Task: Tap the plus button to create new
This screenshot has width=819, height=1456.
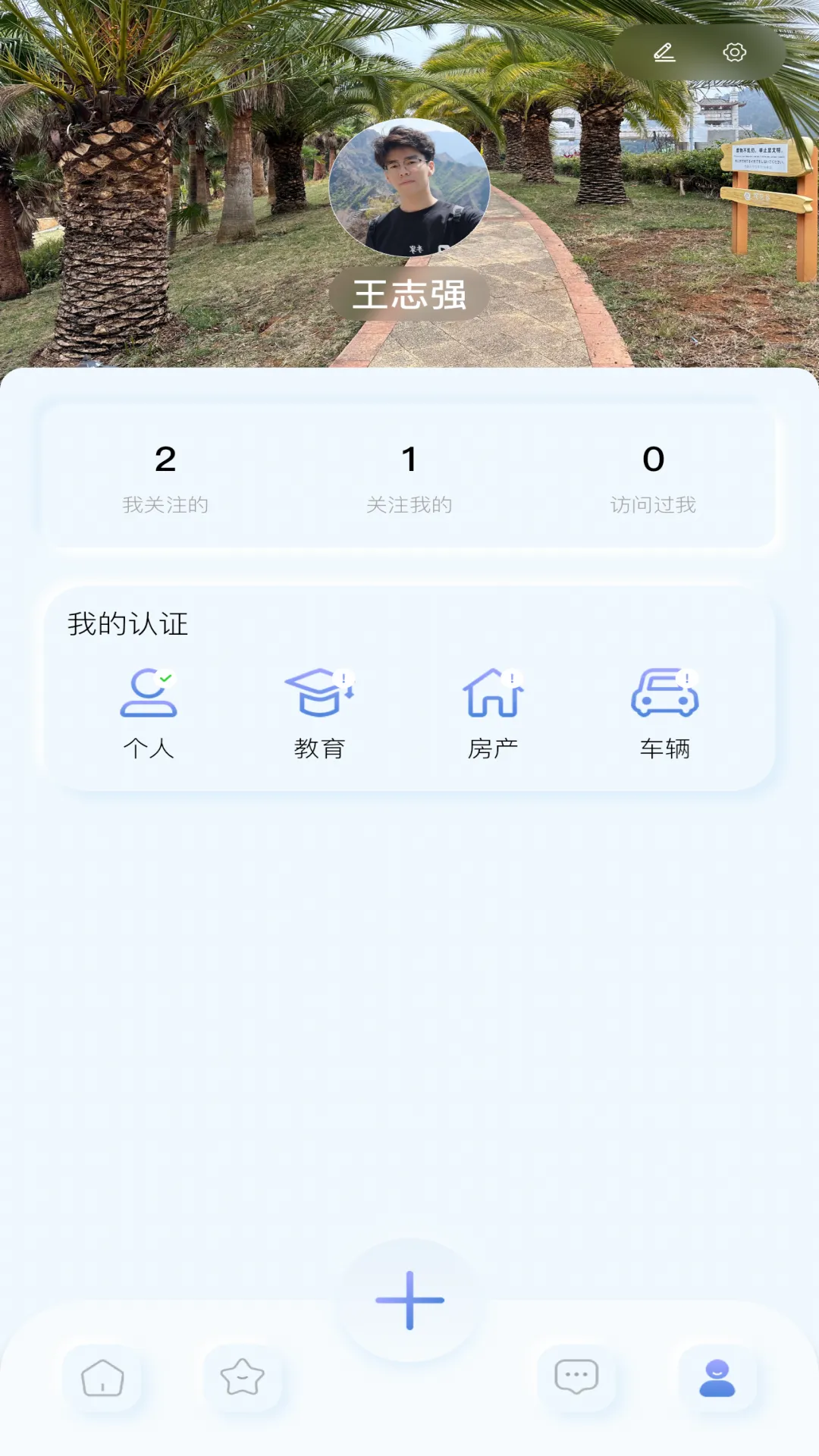Action: pos(409,1300)
